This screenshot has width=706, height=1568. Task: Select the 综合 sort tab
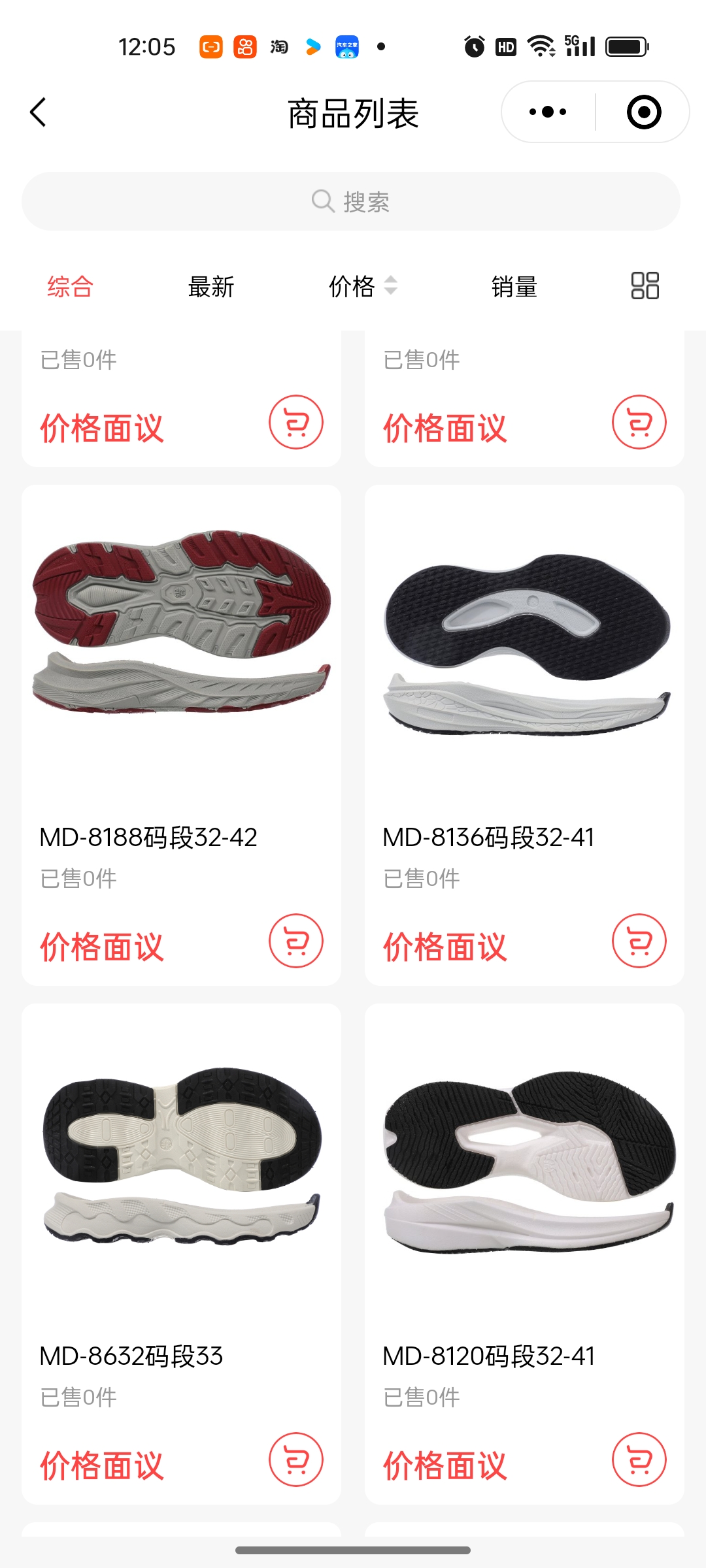tap(70, 286)
